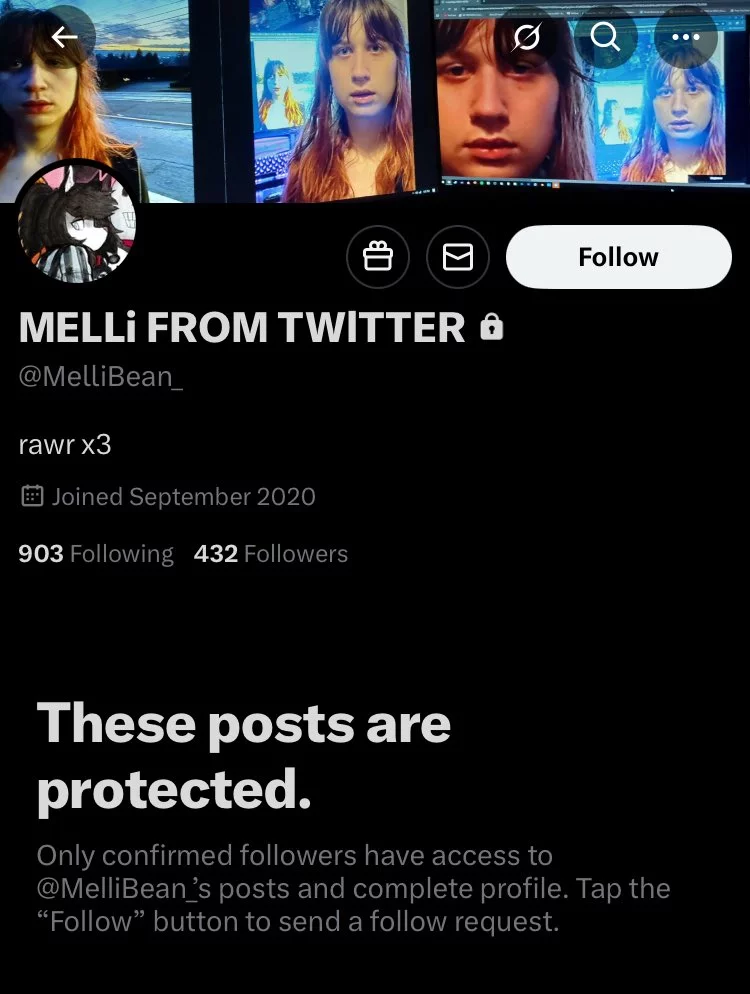Screen dimensions: 750x994
Task: View the 903 Following list
Action: coord(96,554)
